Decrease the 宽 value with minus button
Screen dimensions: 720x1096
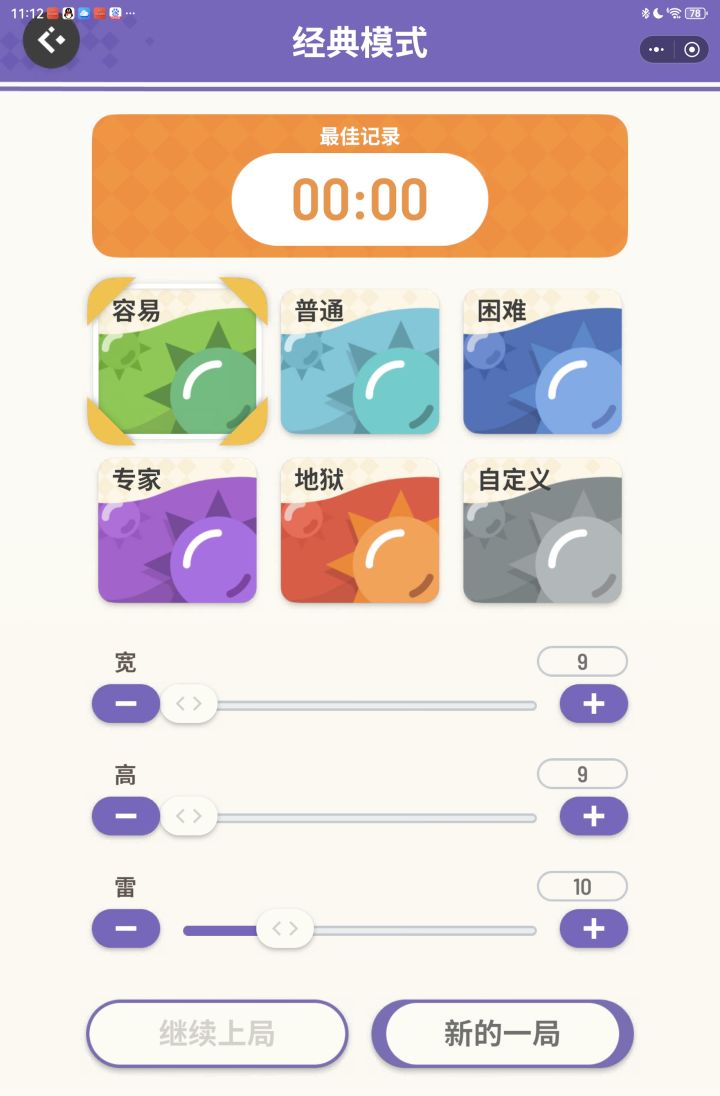[125, 703]
